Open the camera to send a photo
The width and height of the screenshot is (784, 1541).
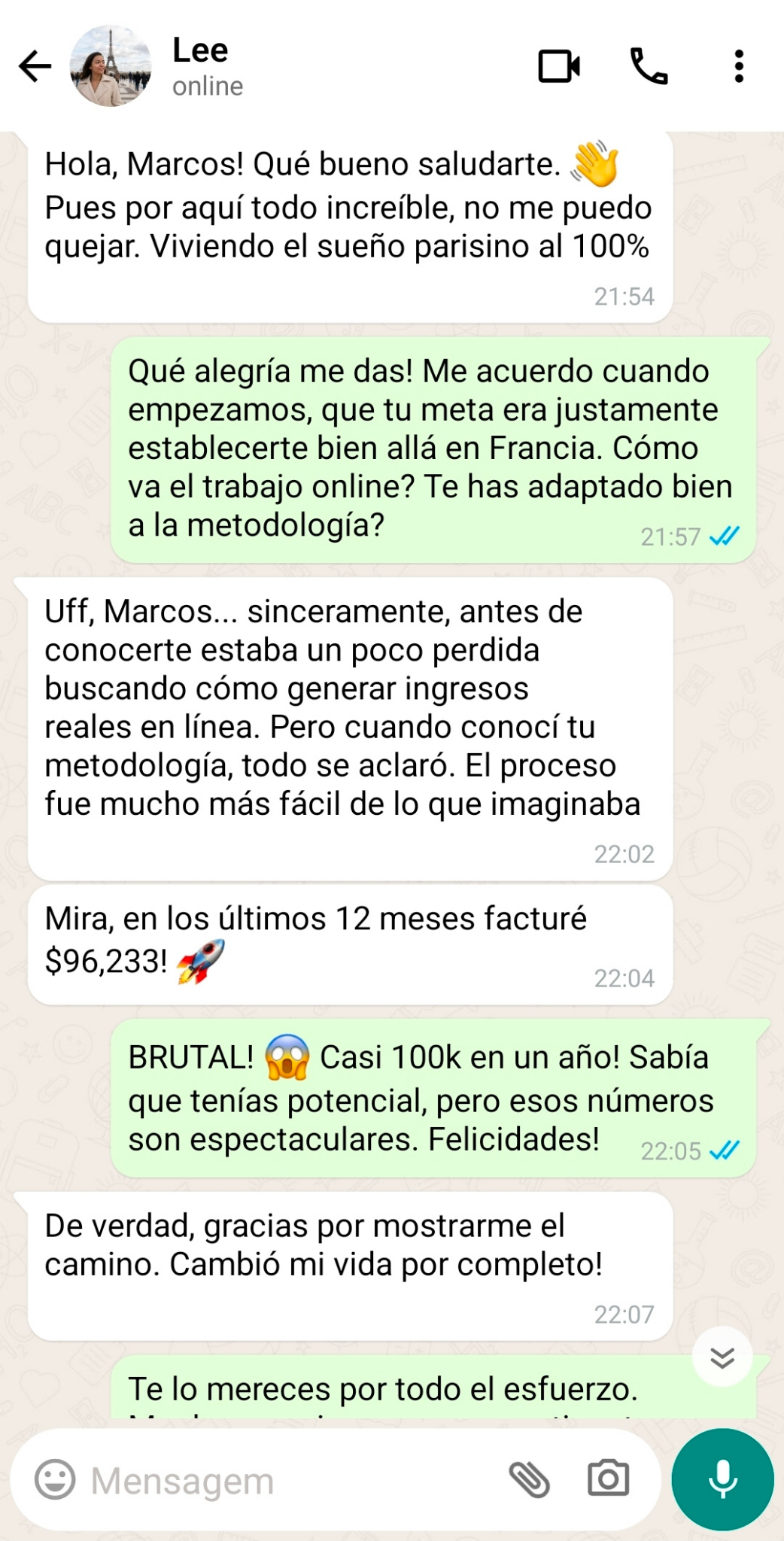pos(608,1478)
